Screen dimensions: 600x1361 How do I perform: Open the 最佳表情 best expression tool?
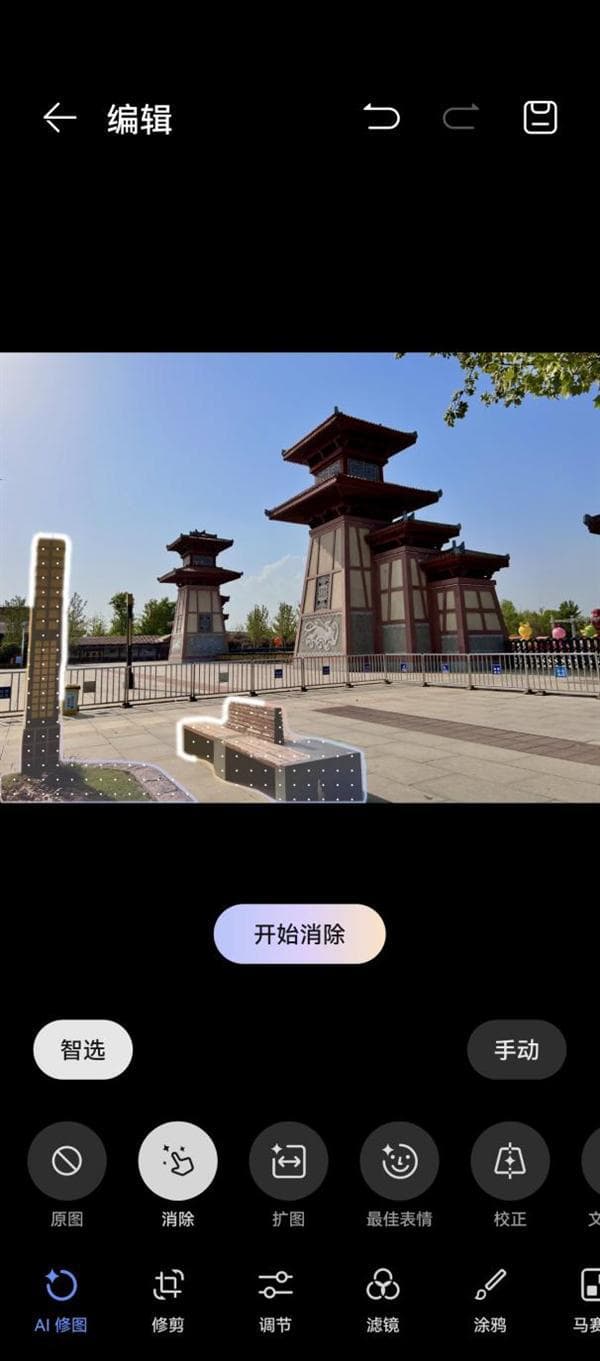[399, 1162]
